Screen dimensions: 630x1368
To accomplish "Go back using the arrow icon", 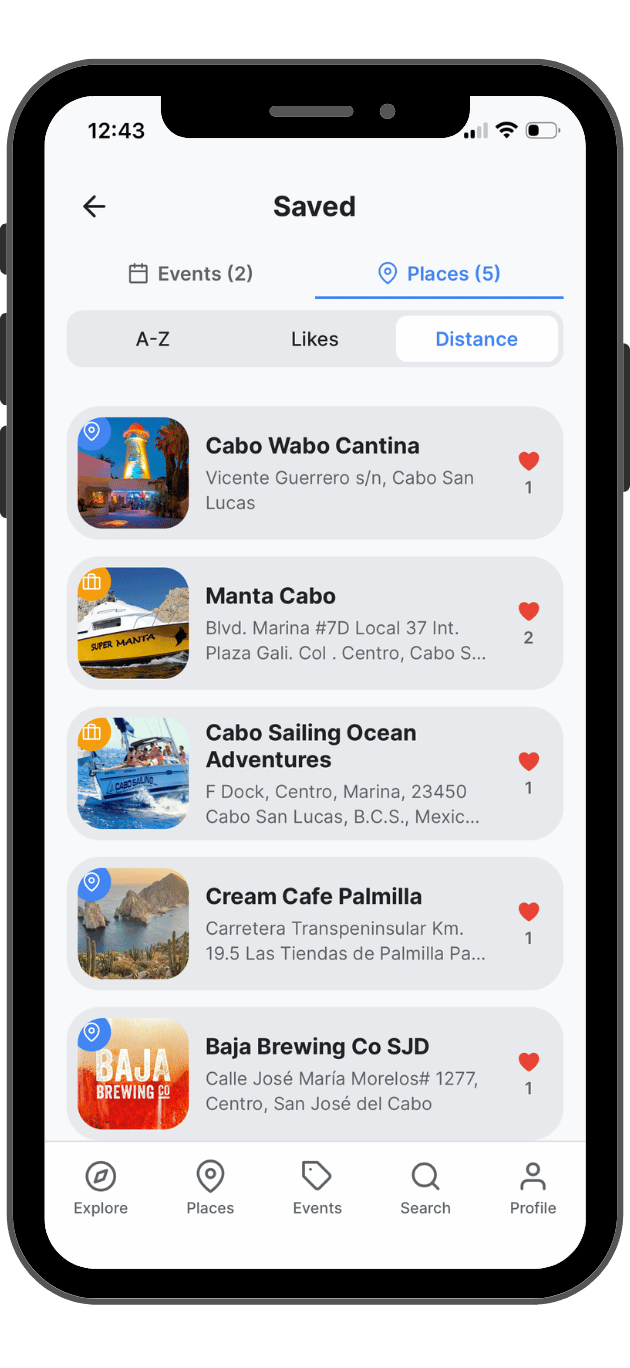I will 94,207.
